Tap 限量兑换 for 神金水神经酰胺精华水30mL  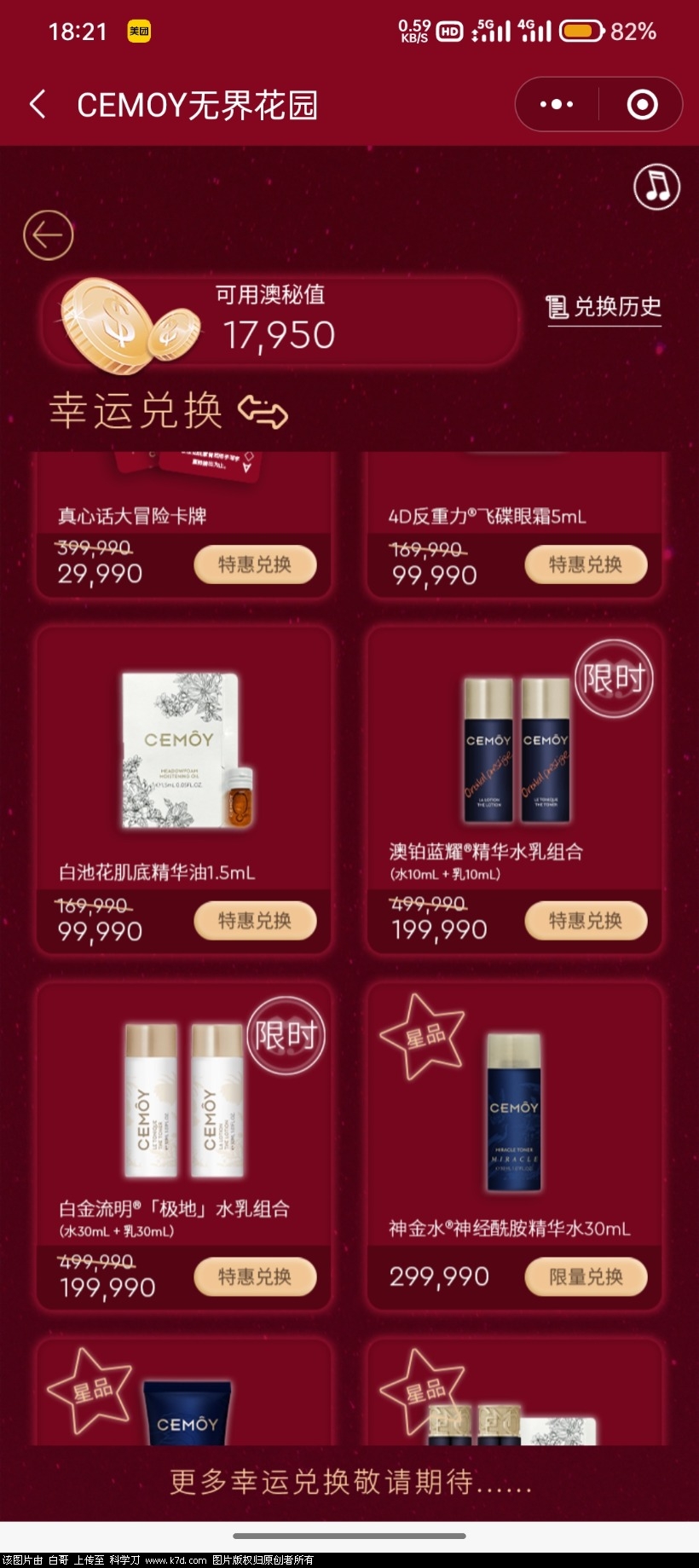point(586,1276)
